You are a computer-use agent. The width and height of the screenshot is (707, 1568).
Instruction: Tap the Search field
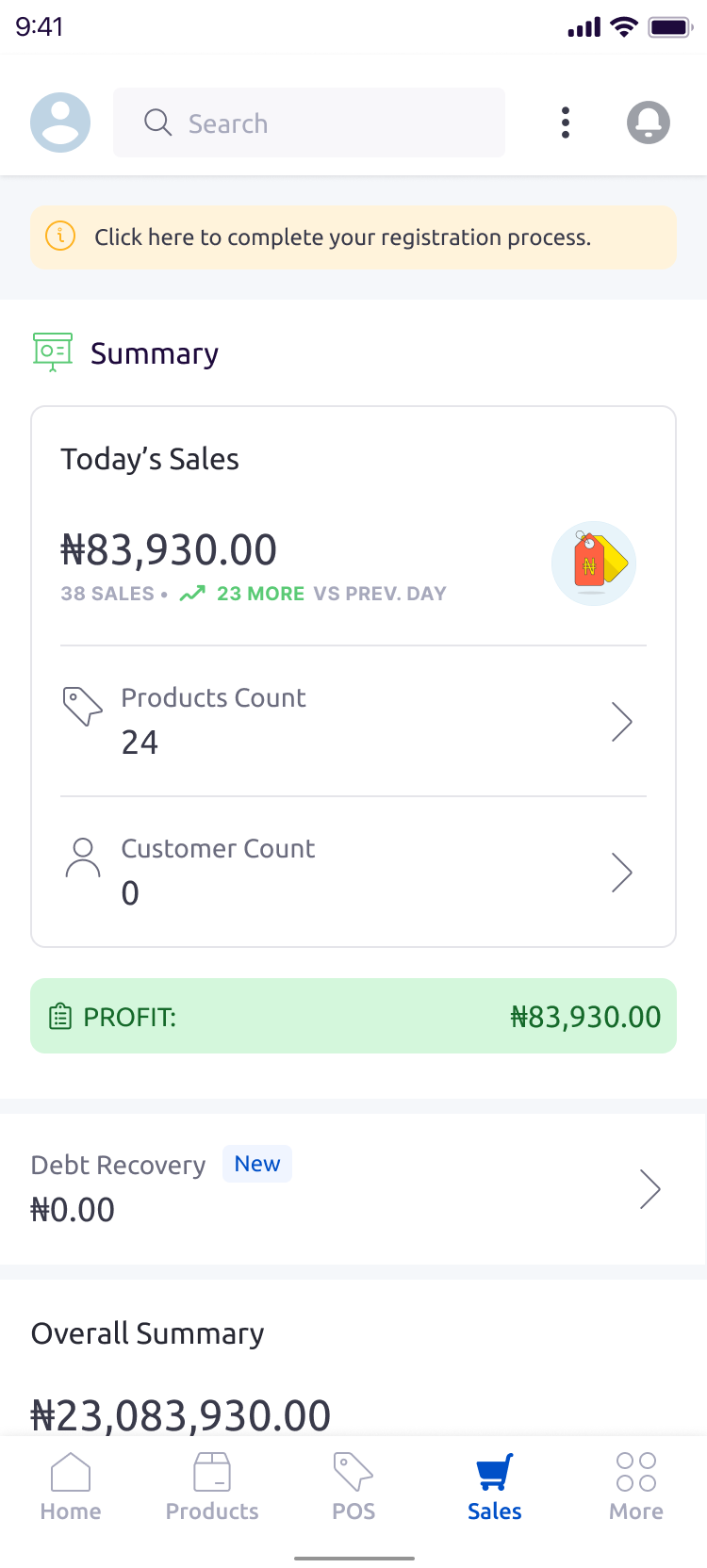pos(309,122)
